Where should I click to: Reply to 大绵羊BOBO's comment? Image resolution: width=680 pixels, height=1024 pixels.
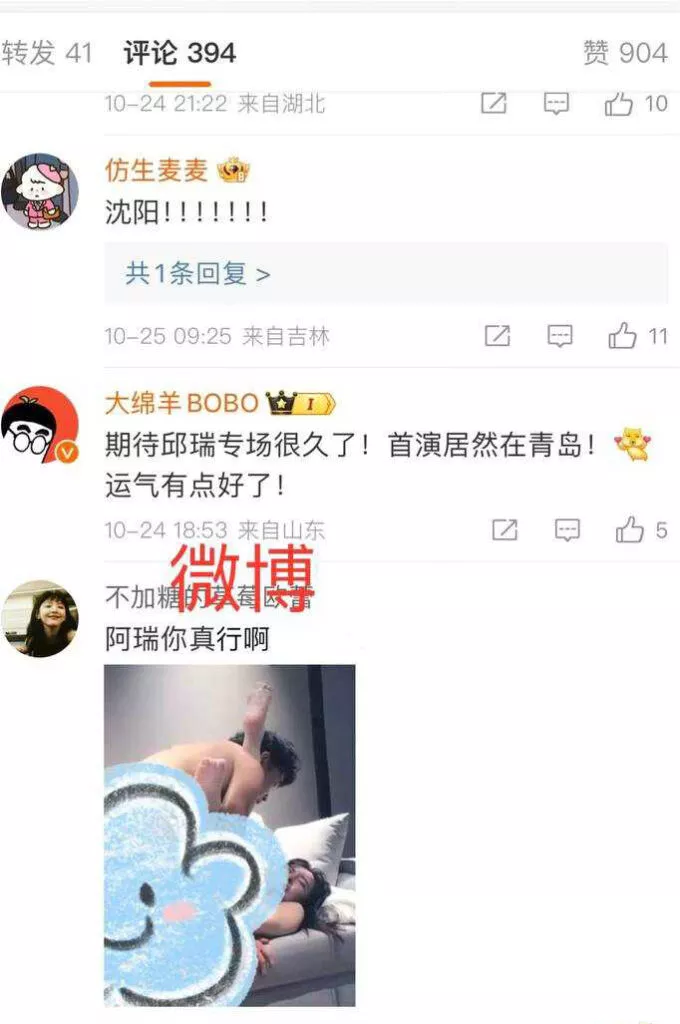point(567,530)
